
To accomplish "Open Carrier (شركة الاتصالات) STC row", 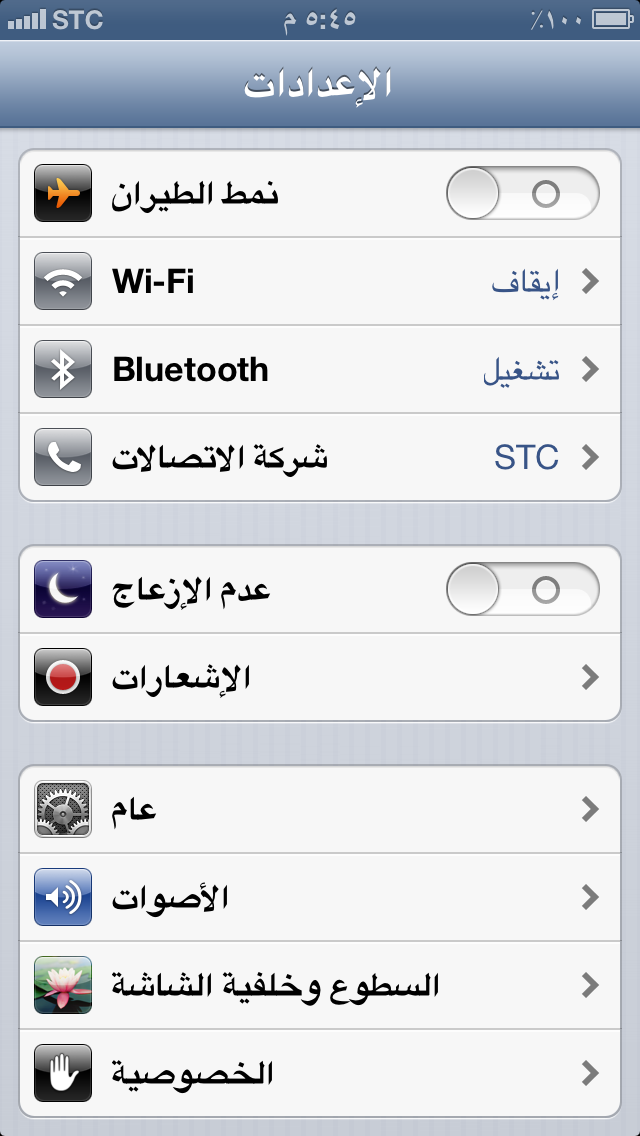I will (320, 457).
